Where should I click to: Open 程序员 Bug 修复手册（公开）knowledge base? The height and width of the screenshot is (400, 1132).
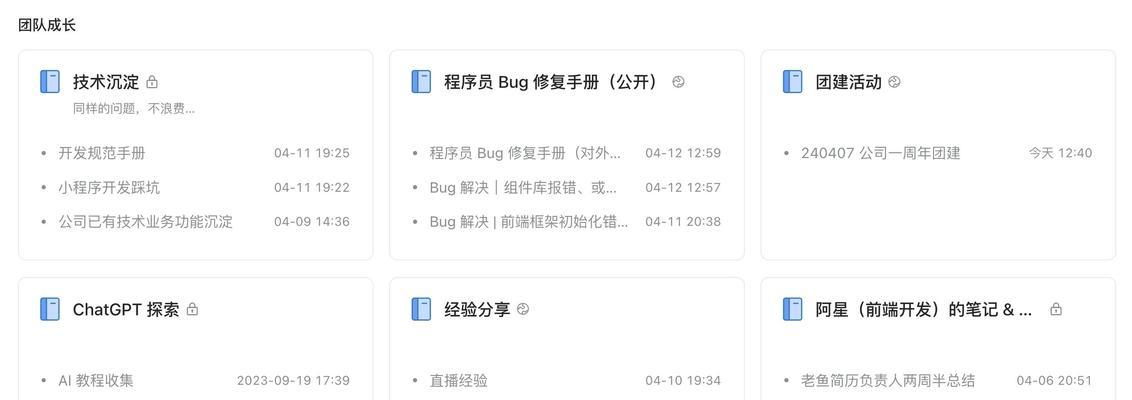pyautogui.click(x=551, y=82)
